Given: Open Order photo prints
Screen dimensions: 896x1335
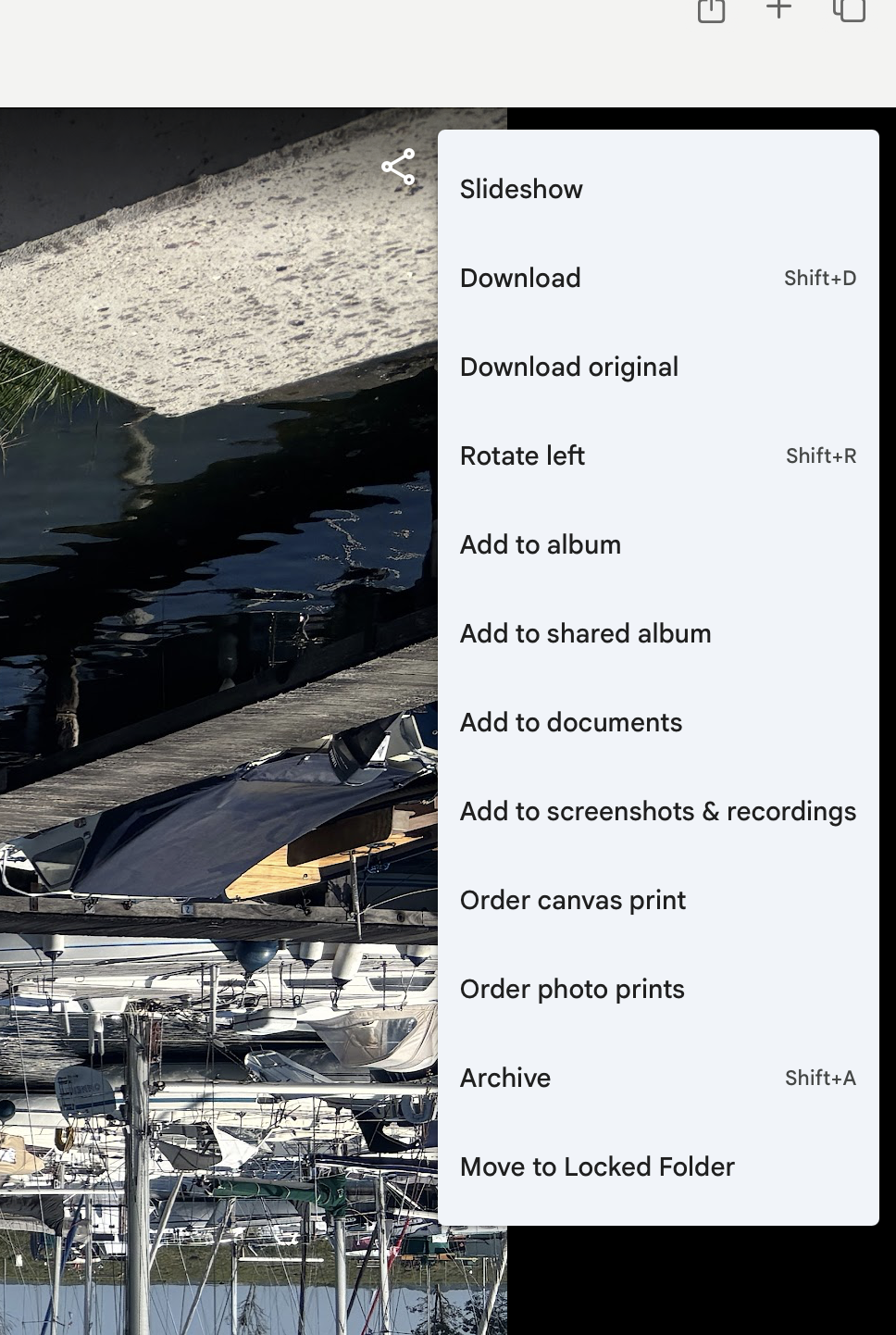Looking at the screenshot, I should [x=571, y=989].
